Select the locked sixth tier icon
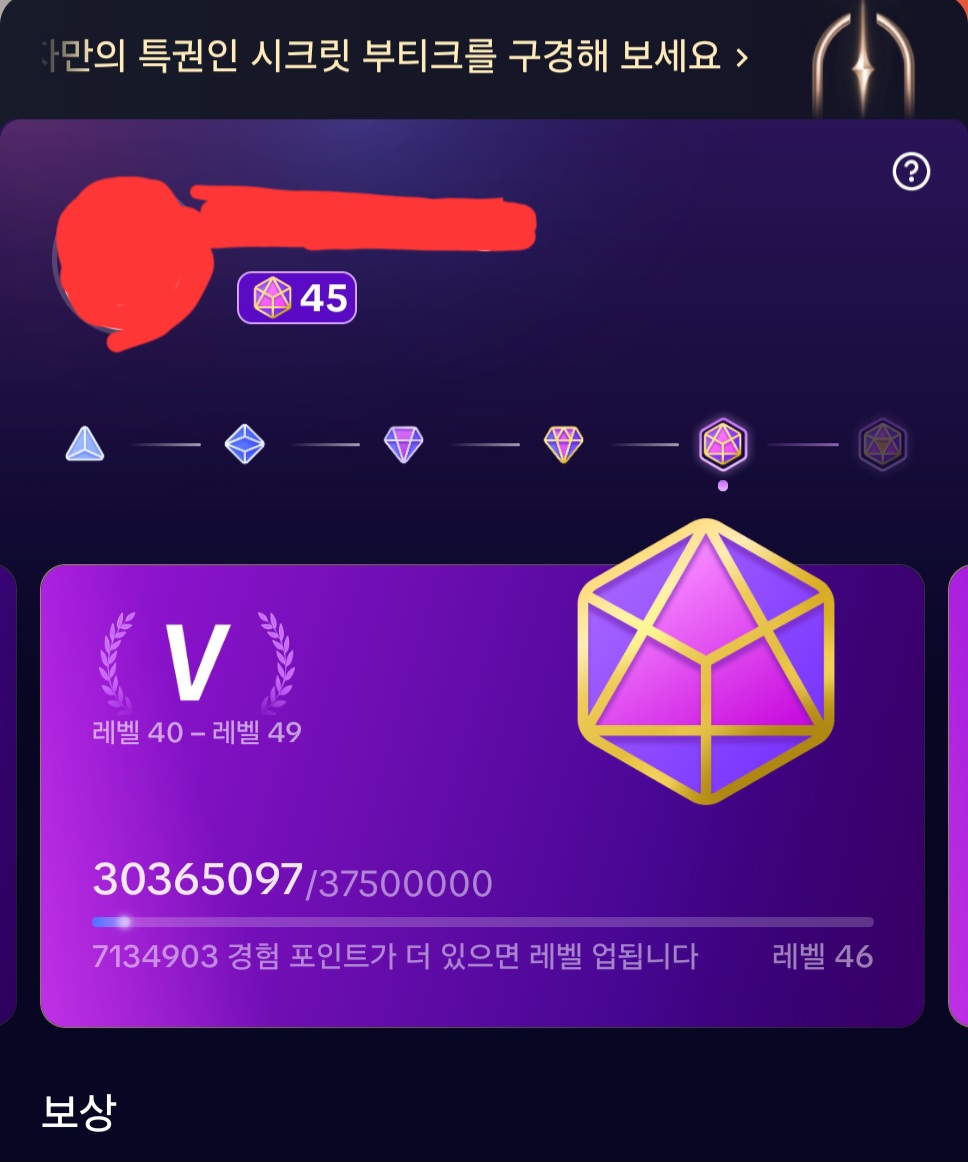The image size is (968, 1162). [x=882, y=443]
